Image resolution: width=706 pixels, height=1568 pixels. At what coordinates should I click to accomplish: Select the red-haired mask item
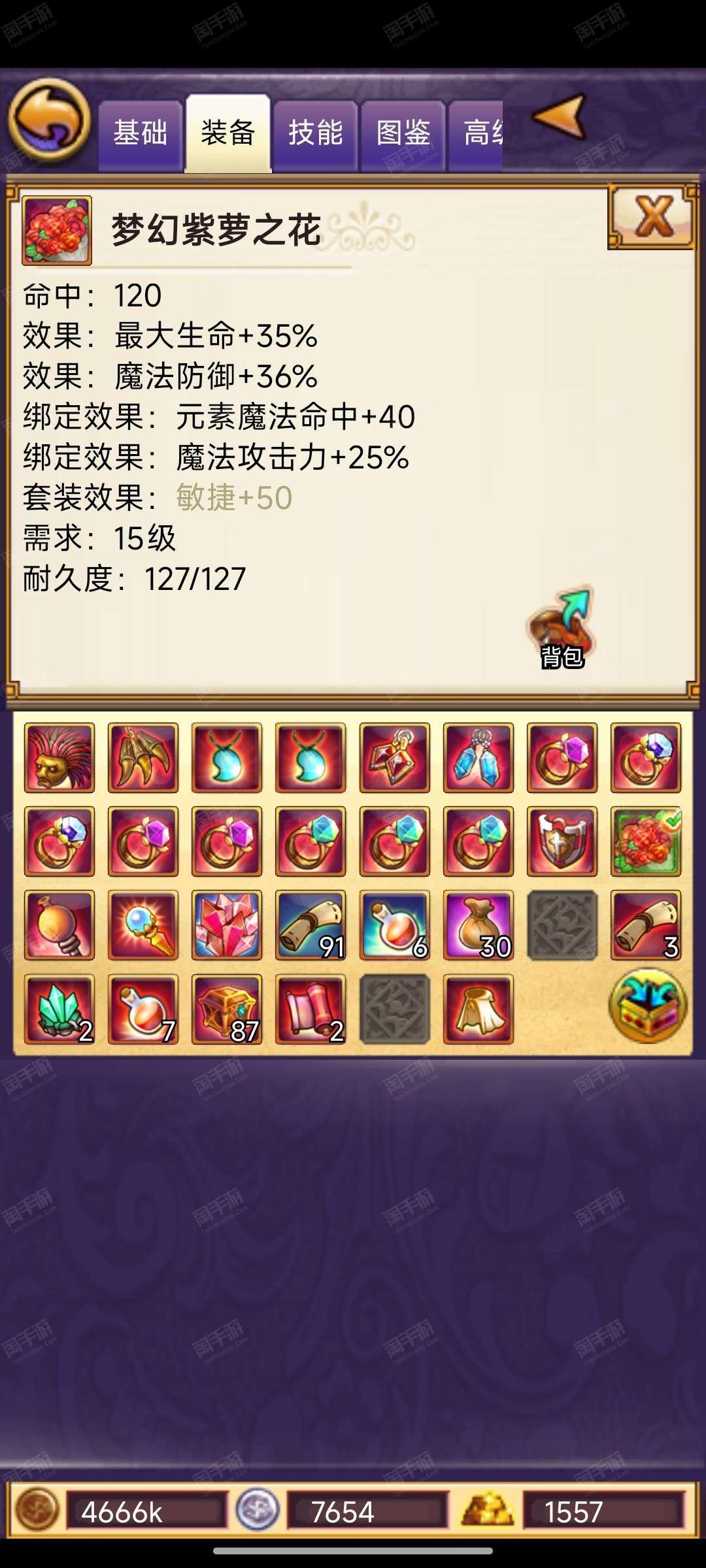(x=59, y=758)
